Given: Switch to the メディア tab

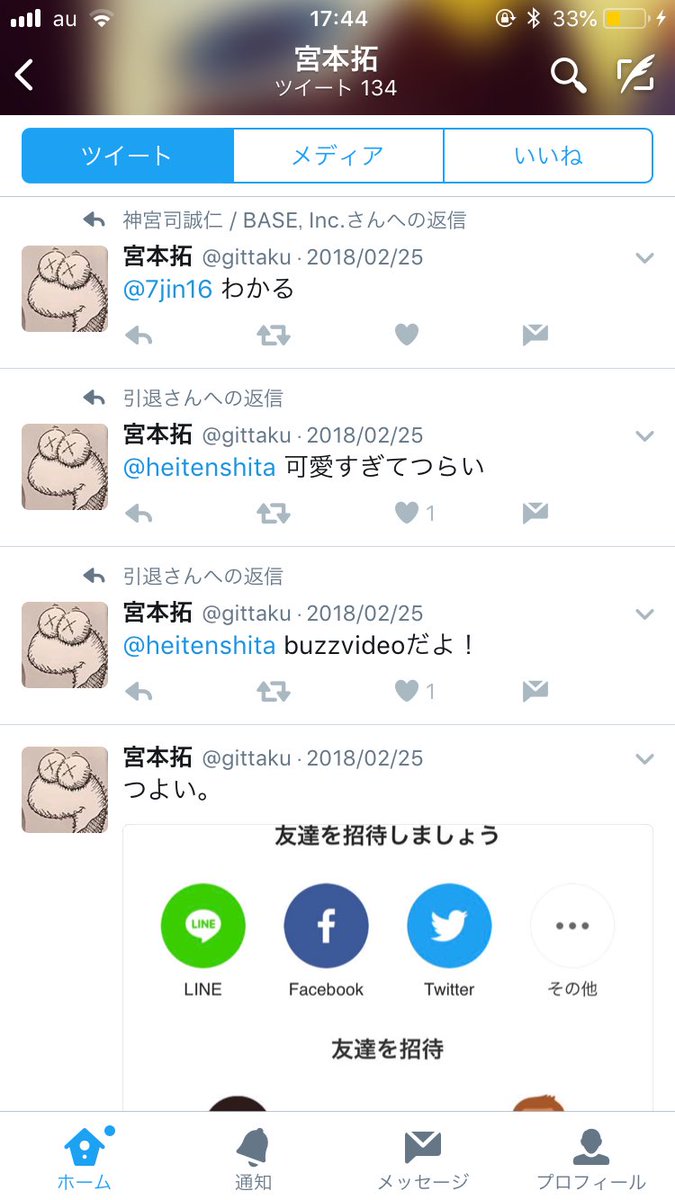Looking at the screenshot, I should [x=338, y=156].
